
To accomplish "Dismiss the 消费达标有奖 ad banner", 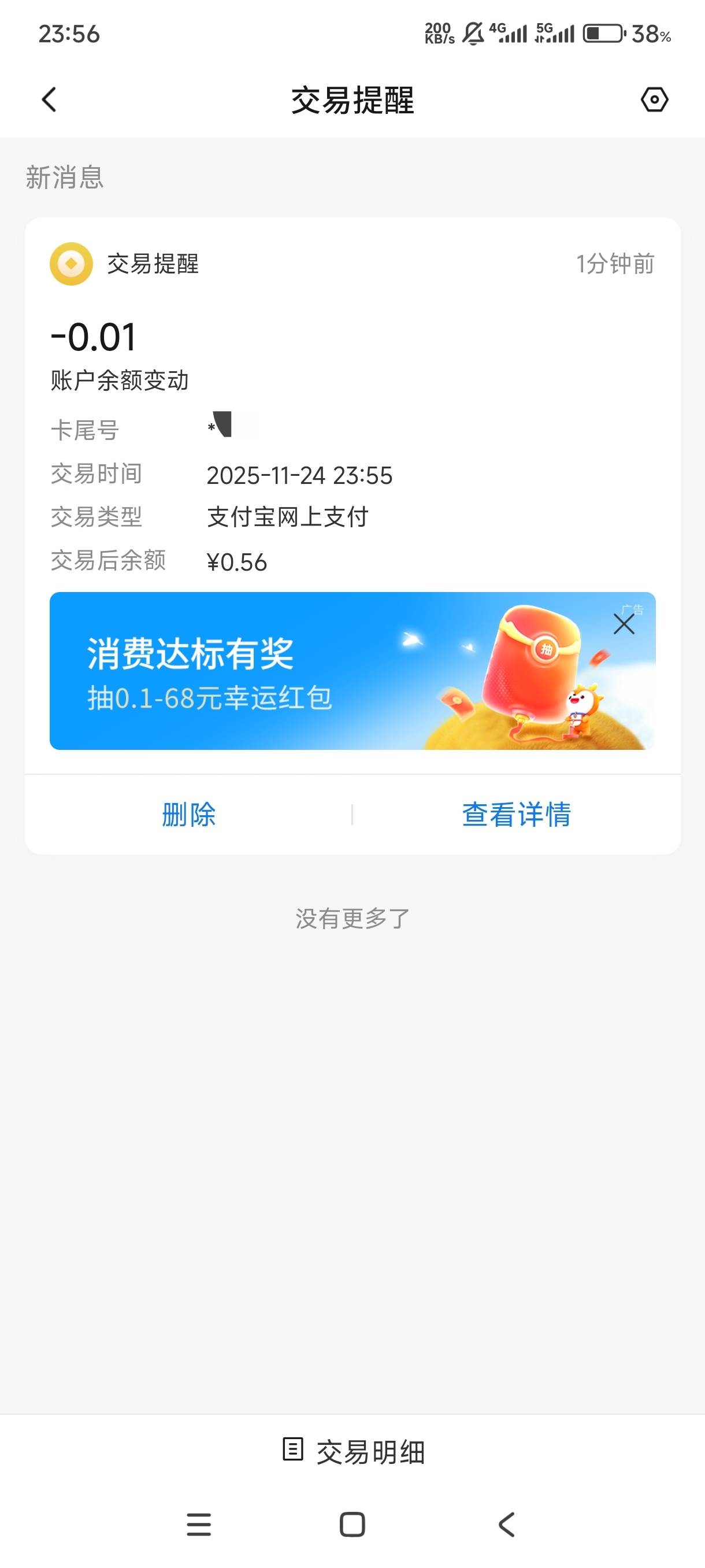I will pos(624,624).
